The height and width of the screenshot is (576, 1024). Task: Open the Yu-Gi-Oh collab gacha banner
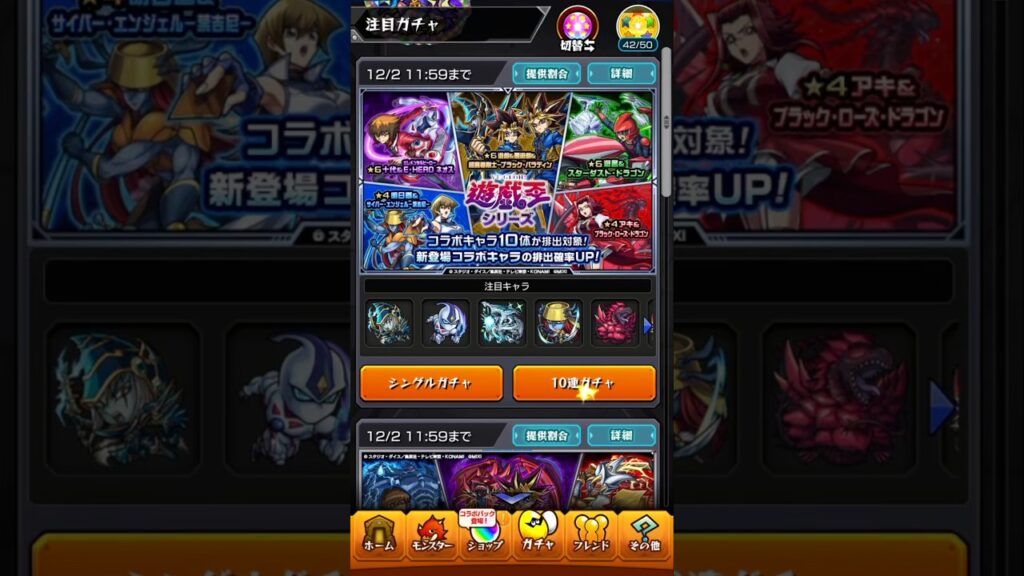[508, 180]
